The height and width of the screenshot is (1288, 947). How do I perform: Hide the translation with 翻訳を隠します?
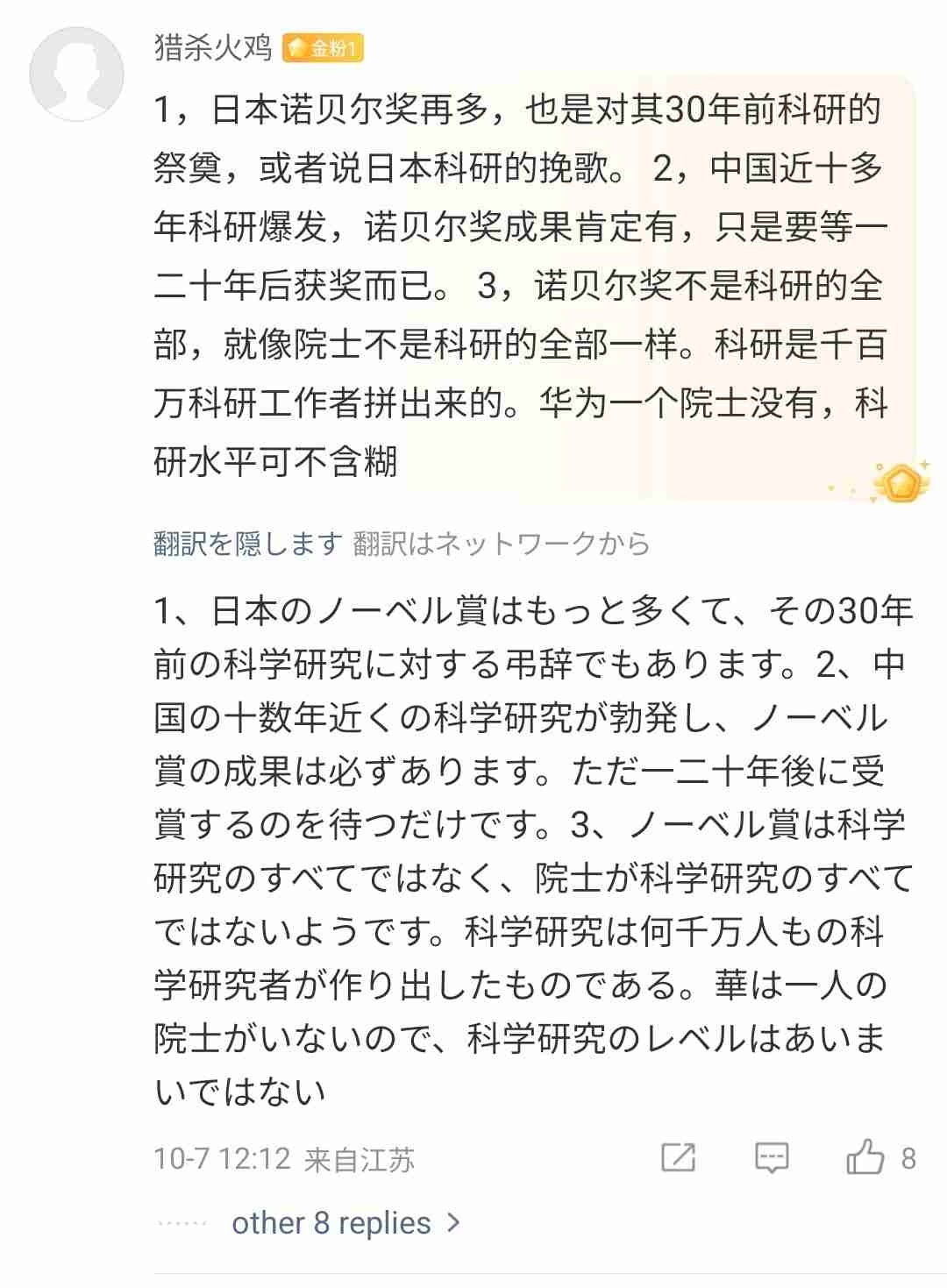coord(247,544)
